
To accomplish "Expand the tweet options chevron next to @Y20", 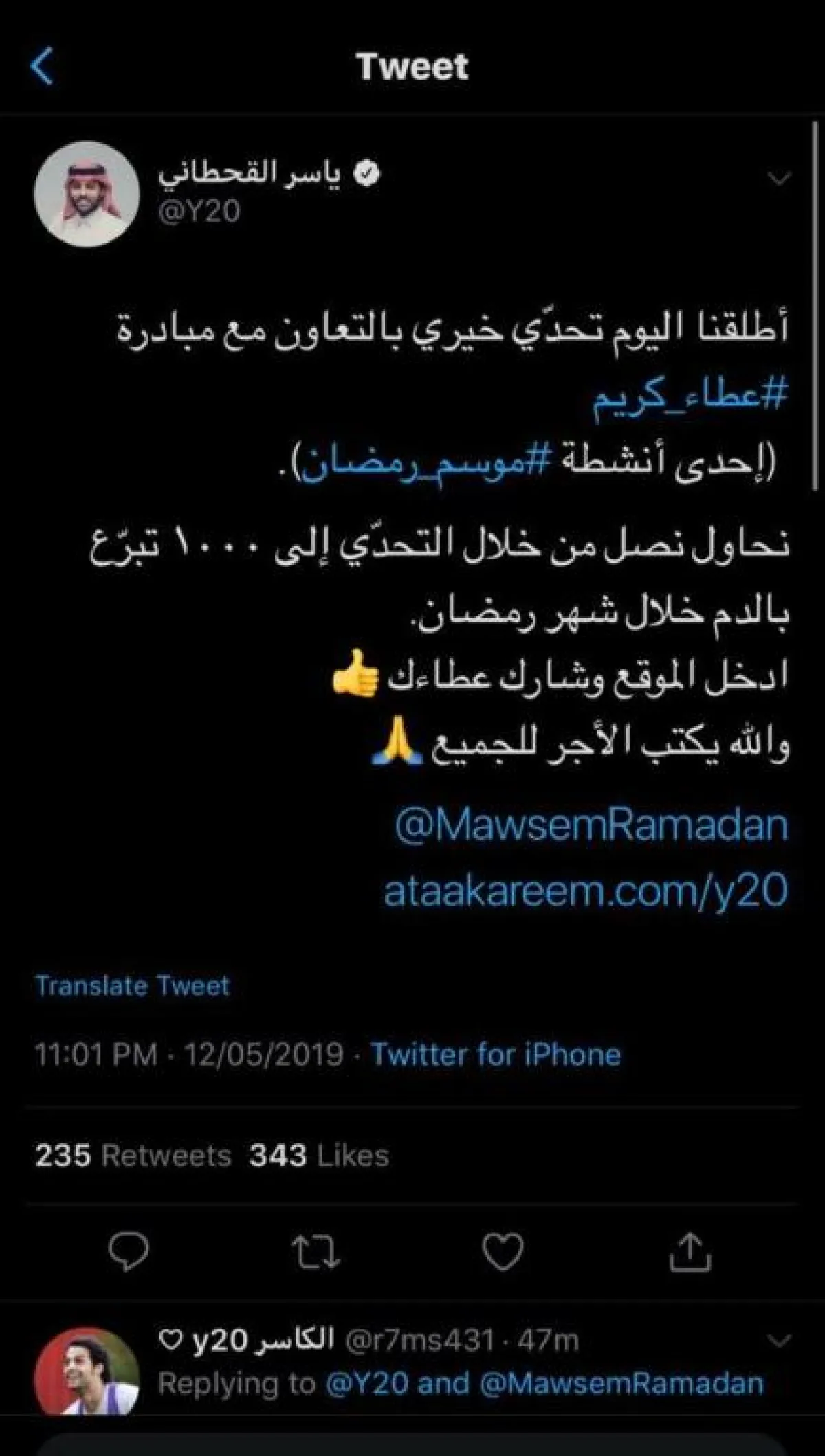I will tap(779, 179).
